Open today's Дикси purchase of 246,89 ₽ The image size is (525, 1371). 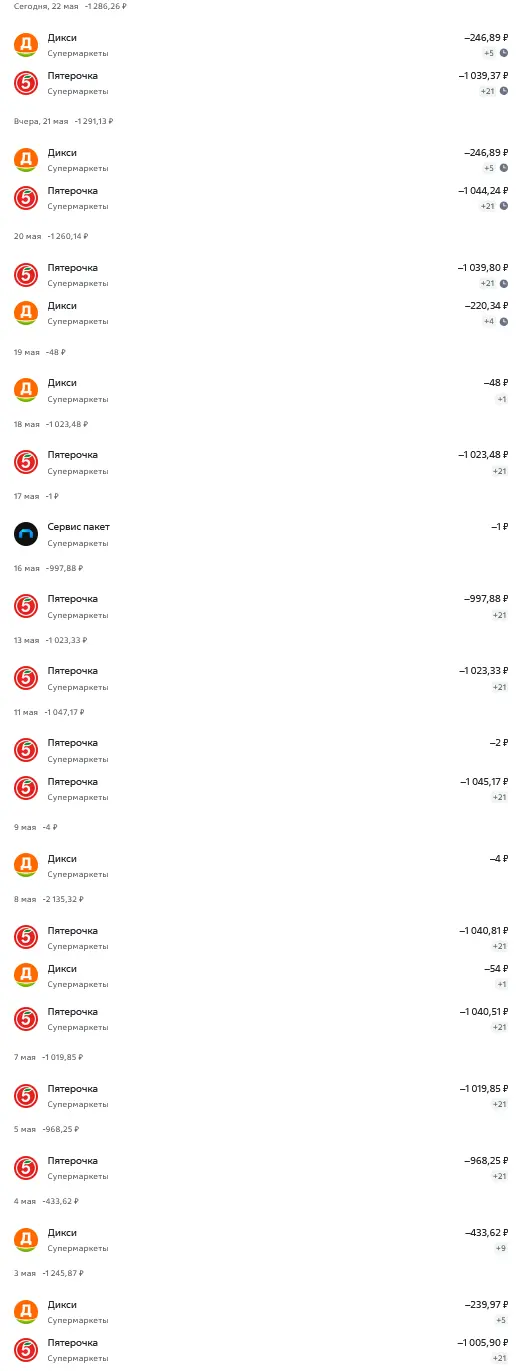[x=262, y=45]
